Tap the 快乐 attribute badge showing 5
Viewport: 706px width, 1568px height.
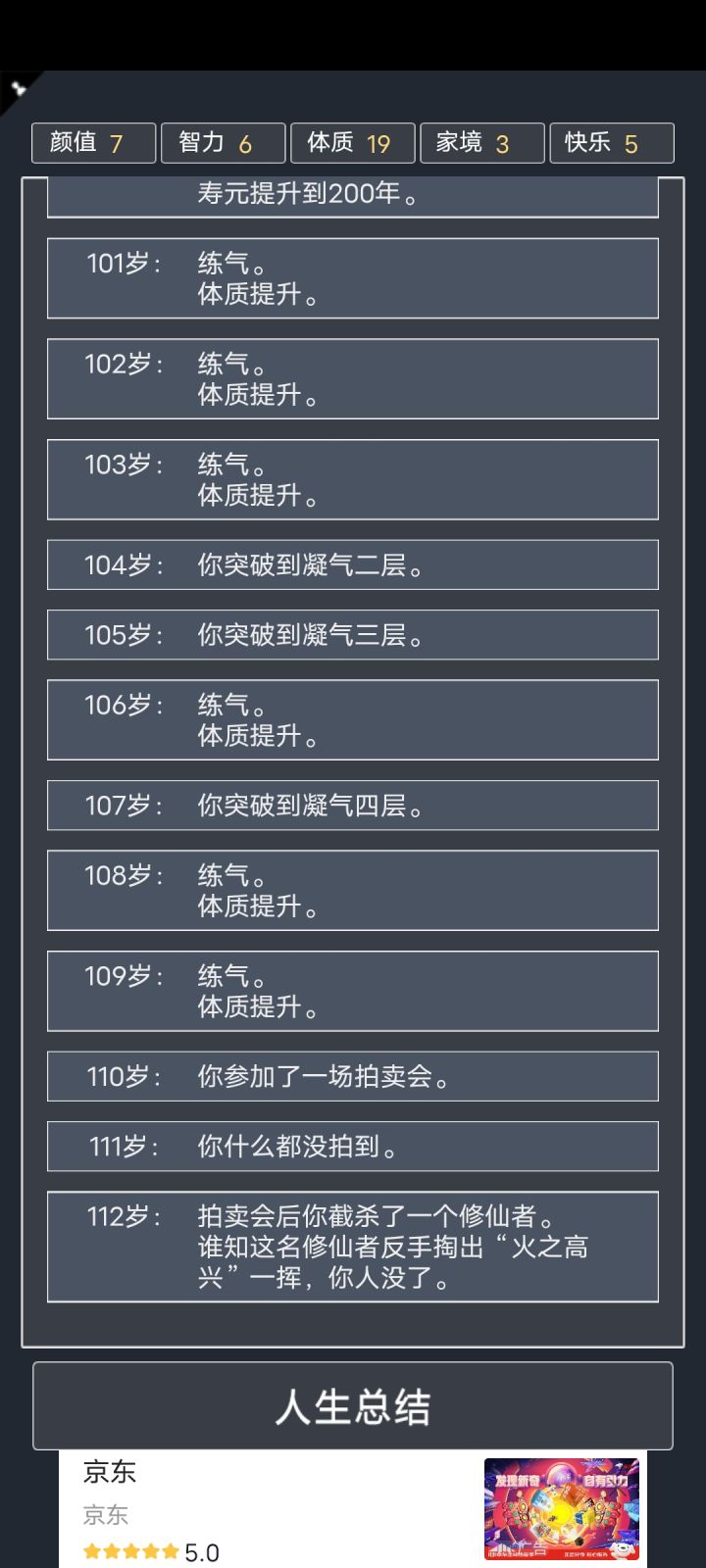click(x=611, y=143)
